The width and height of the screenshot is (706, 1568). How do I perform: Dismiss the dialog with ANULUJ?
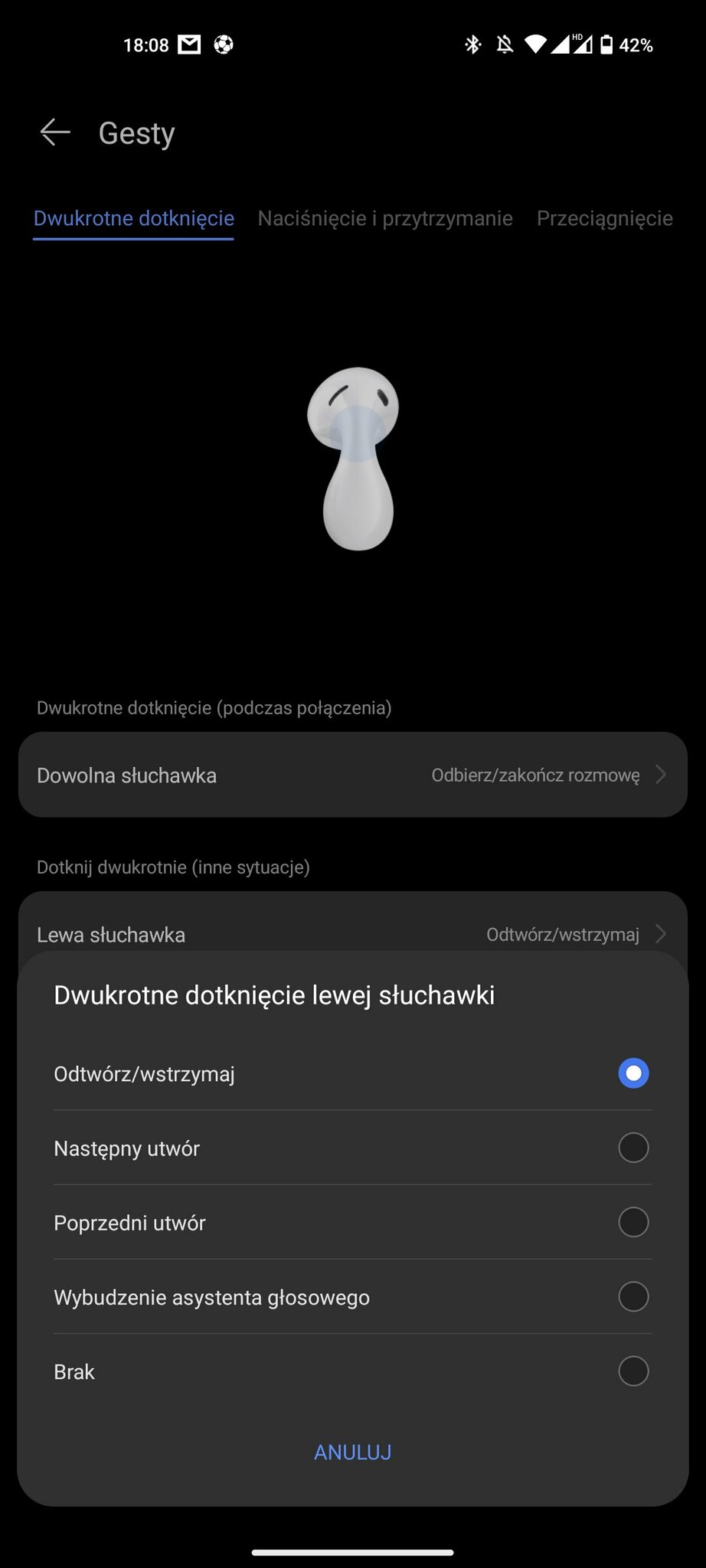click(352, 1452)
